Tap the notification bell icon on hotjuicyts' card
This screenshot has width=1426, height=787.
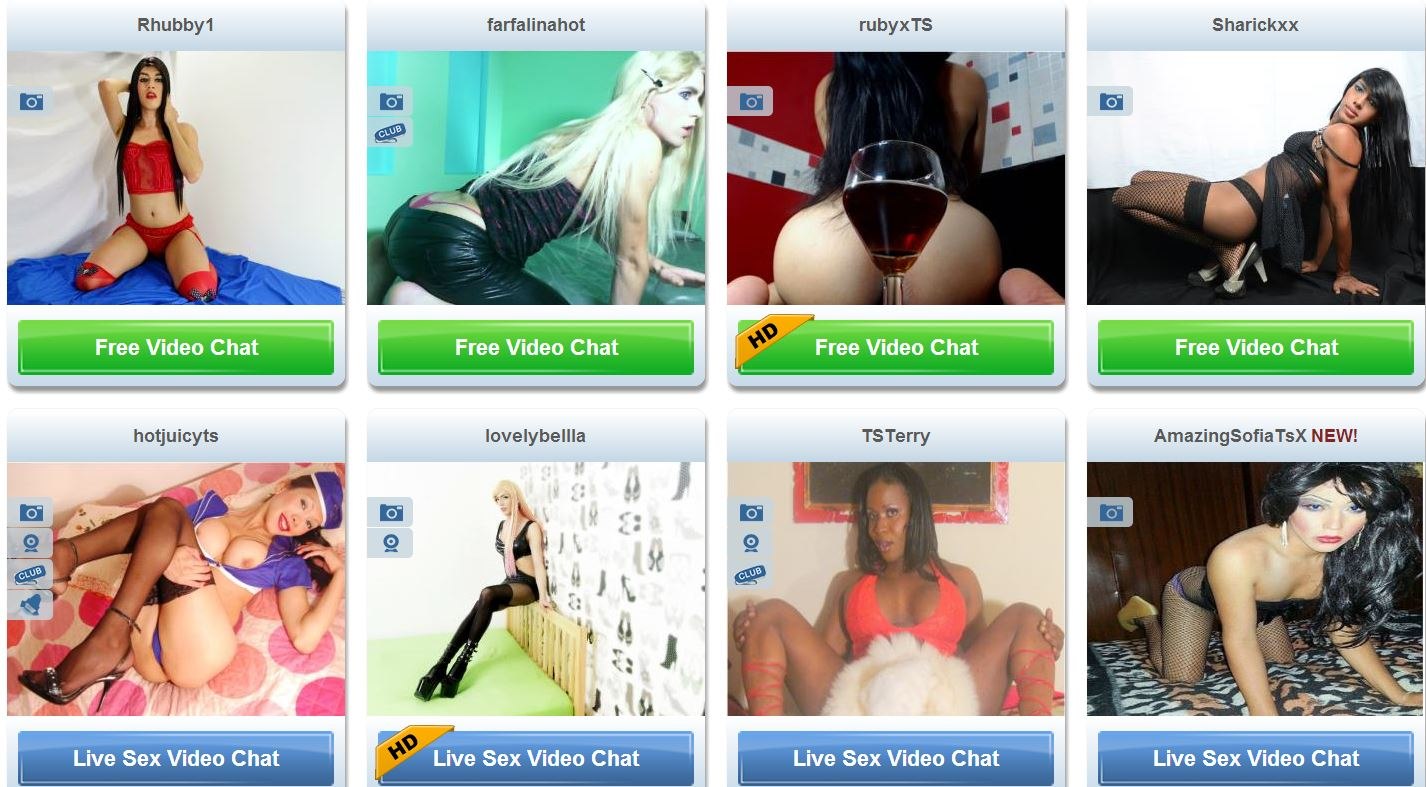31,604
